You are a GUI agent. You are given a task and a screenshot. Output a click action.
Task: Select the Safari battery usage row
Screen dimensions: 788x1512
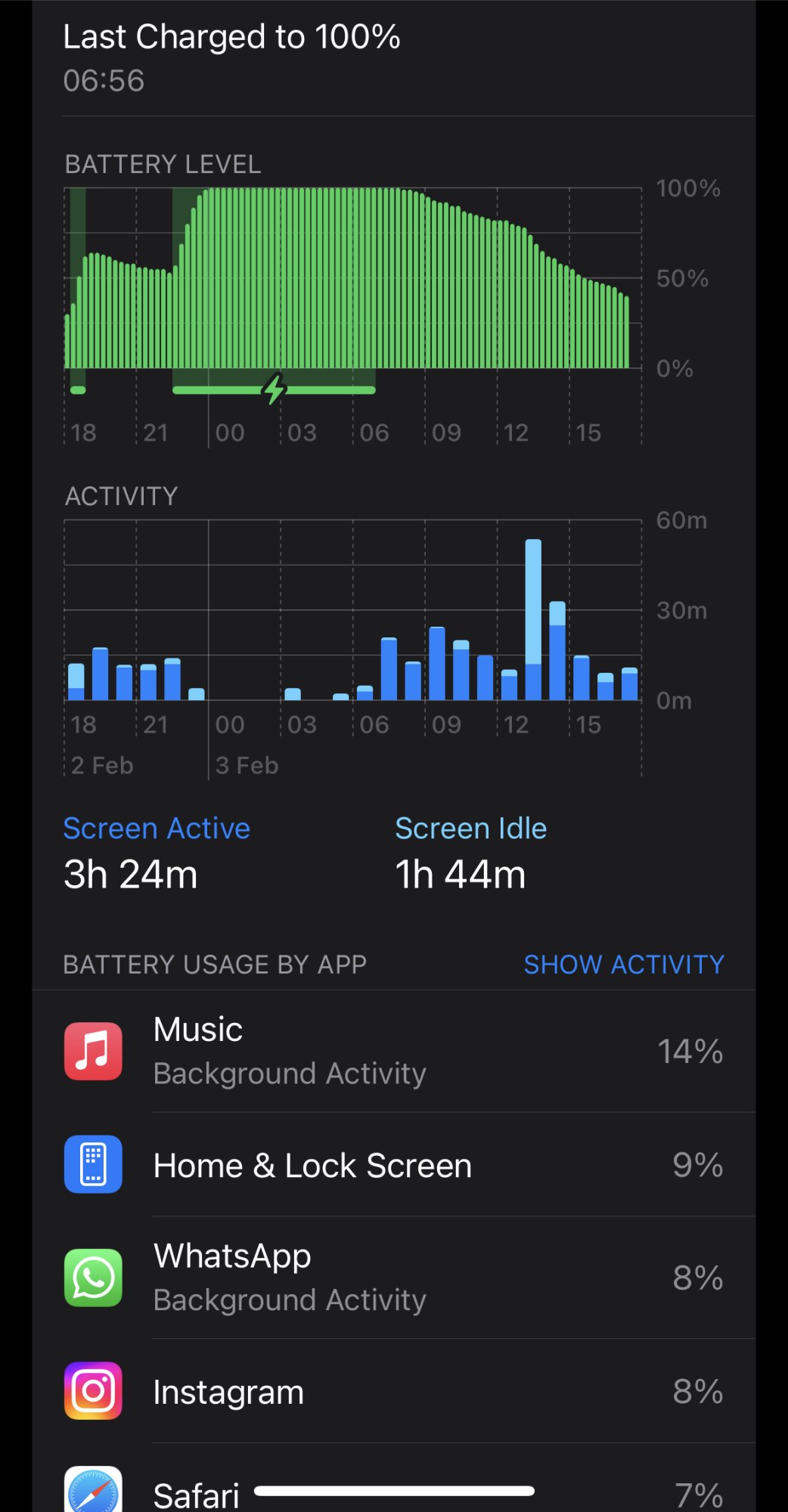[393, 1491]
